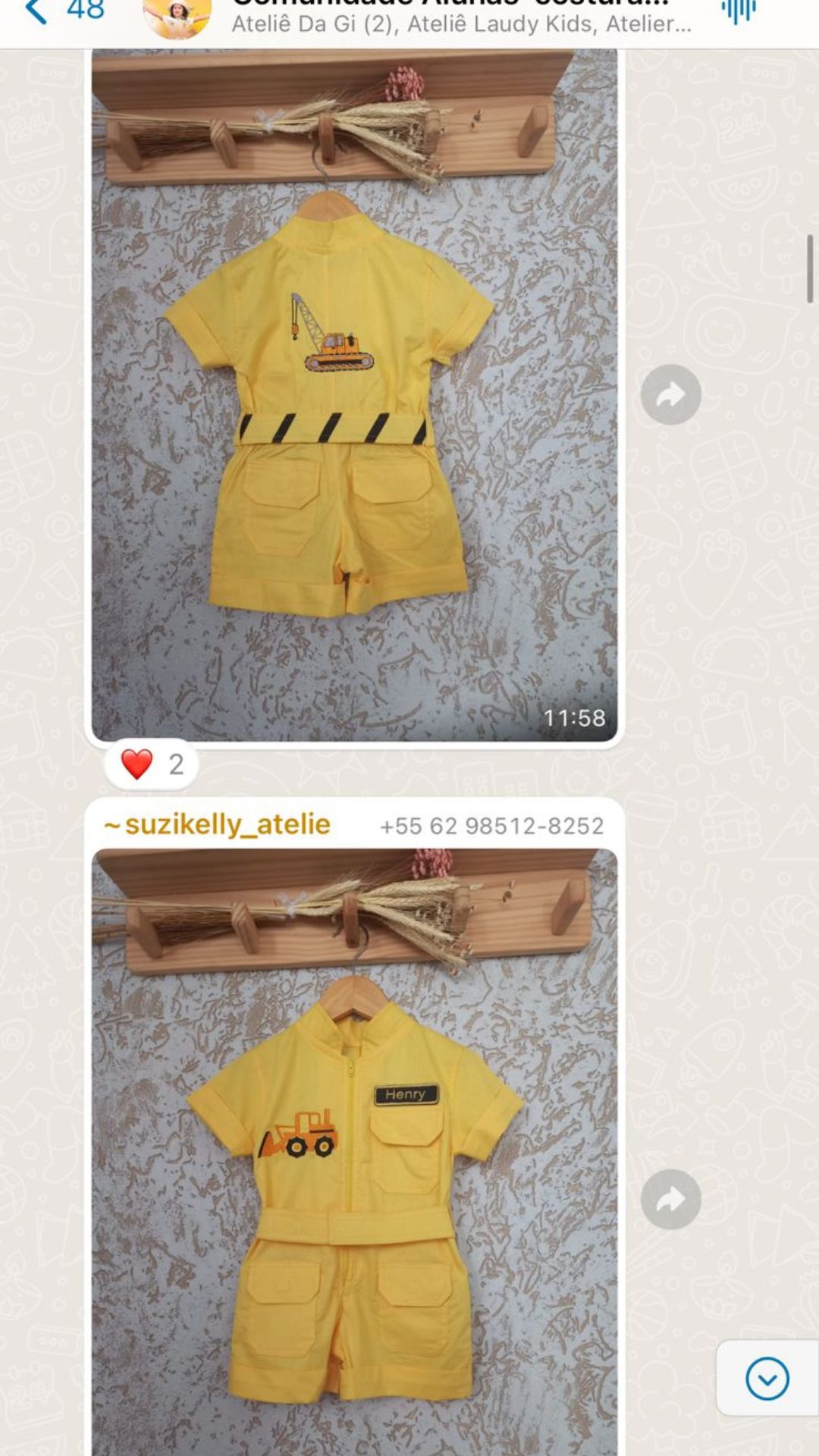Open the crane jumpsuit photo sent at 11:58
The width and height of the screenshot is (819, 1456).
coord(354,394)
